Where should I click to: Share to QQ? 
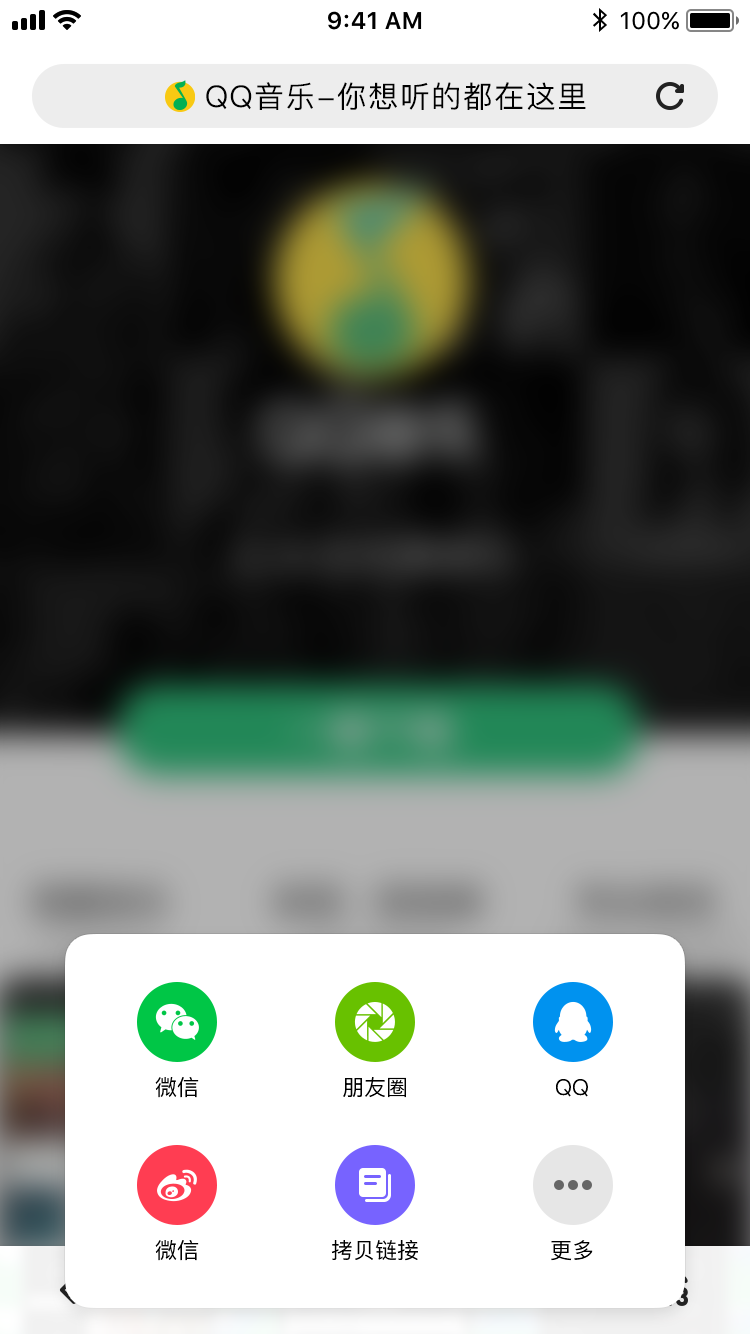[573, 1022]
